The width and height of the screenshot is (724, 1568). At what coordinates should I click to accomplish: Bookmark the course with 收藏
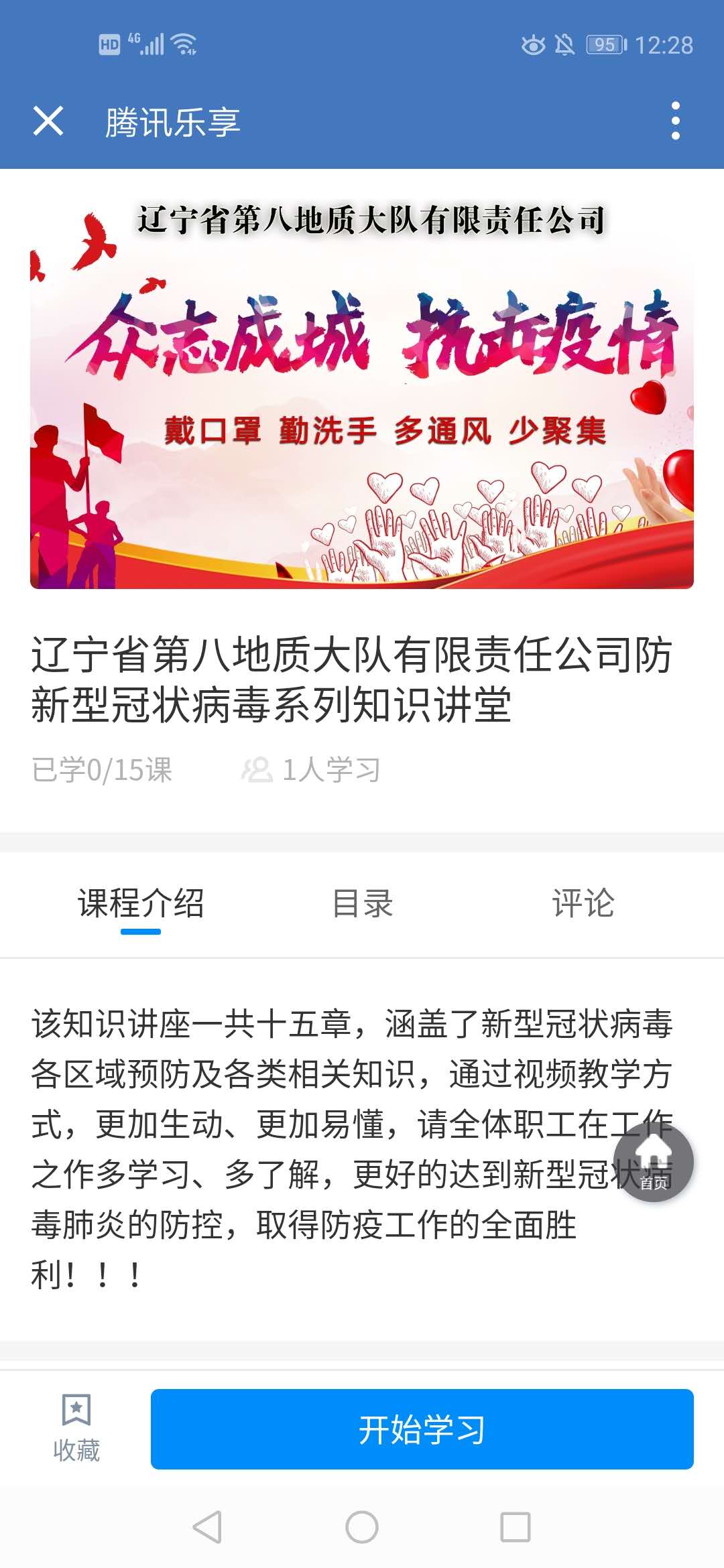[76, 1429]
